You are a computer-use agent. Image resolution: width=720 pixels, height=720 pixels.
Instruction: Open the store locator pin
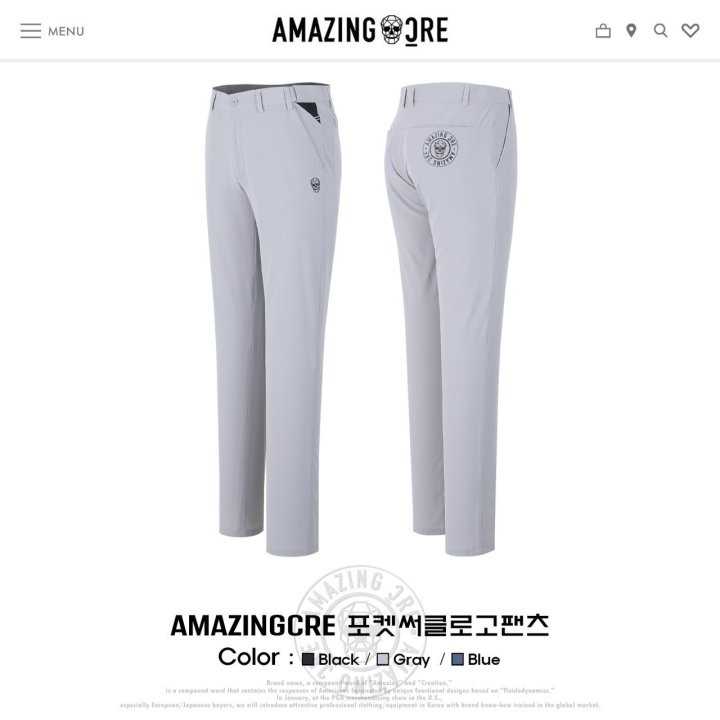[x=631, y=31]
